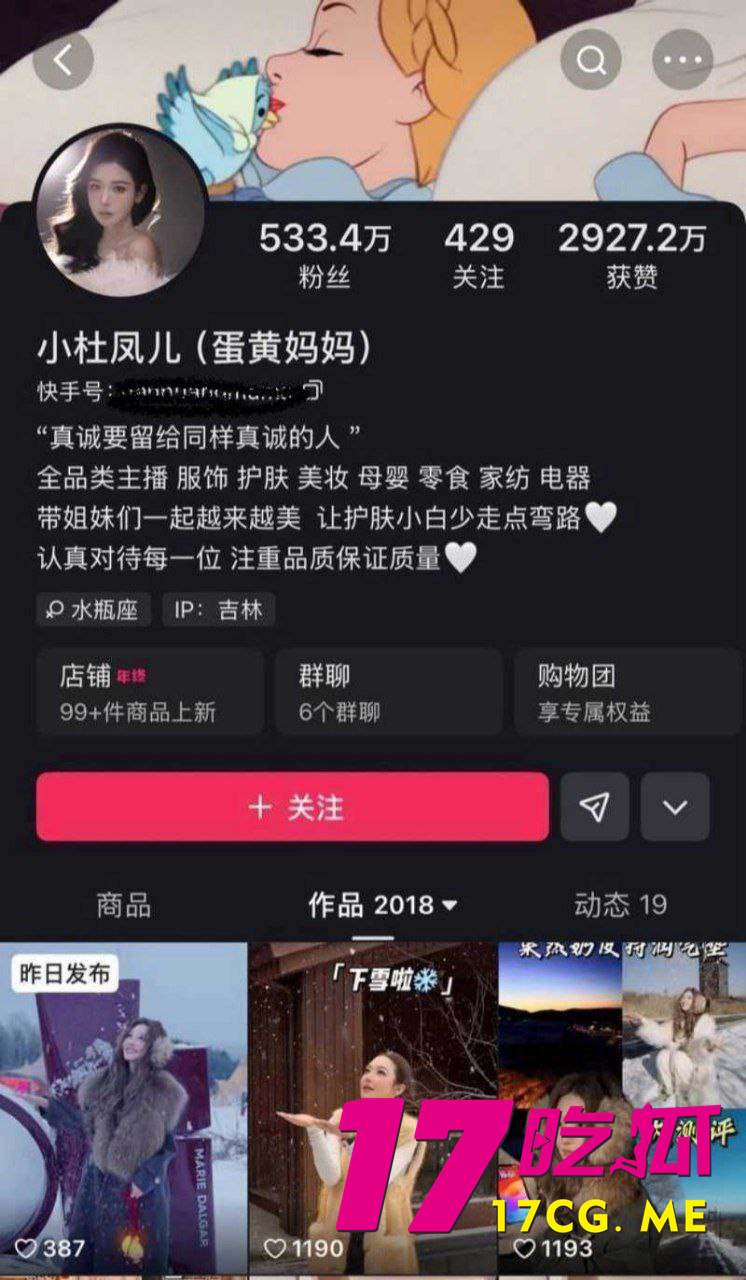Open search from the profile header

591,60
